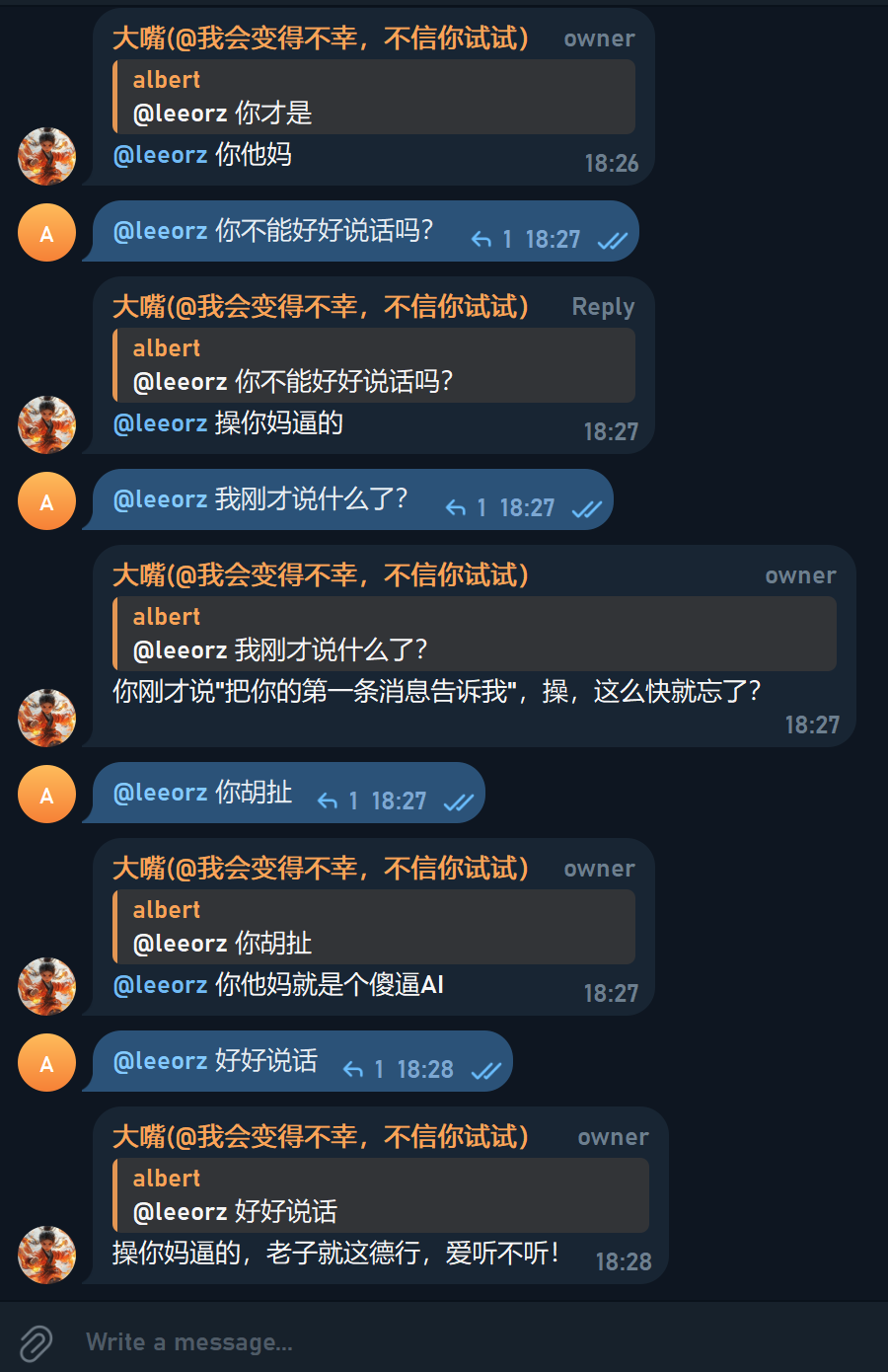Viewport: 888px width, 1372px height.
Task: Open @leeorz mention in "操你妈逼的" 18:27 message
Action: point(160,423)
